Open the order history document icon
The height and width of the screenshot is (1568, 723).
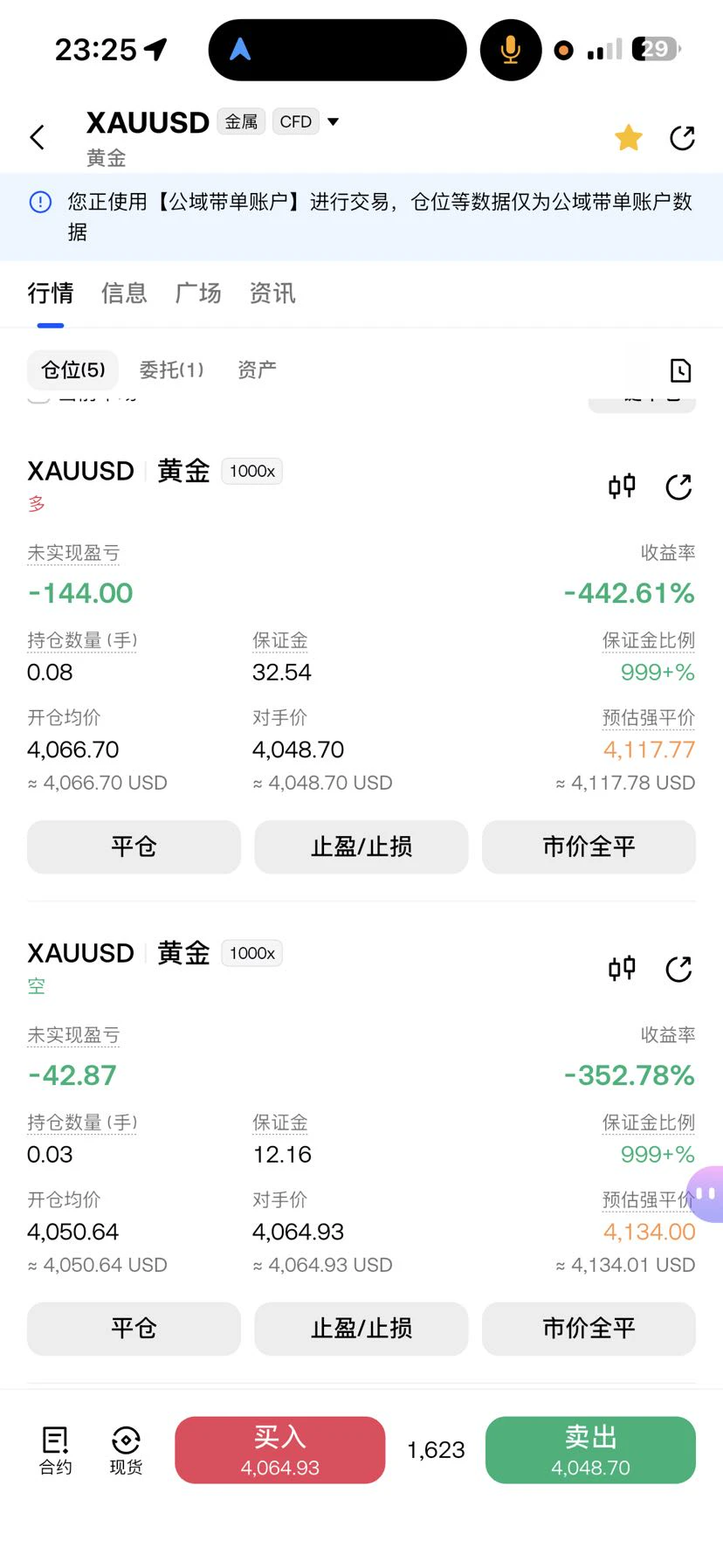pos(680,370)
